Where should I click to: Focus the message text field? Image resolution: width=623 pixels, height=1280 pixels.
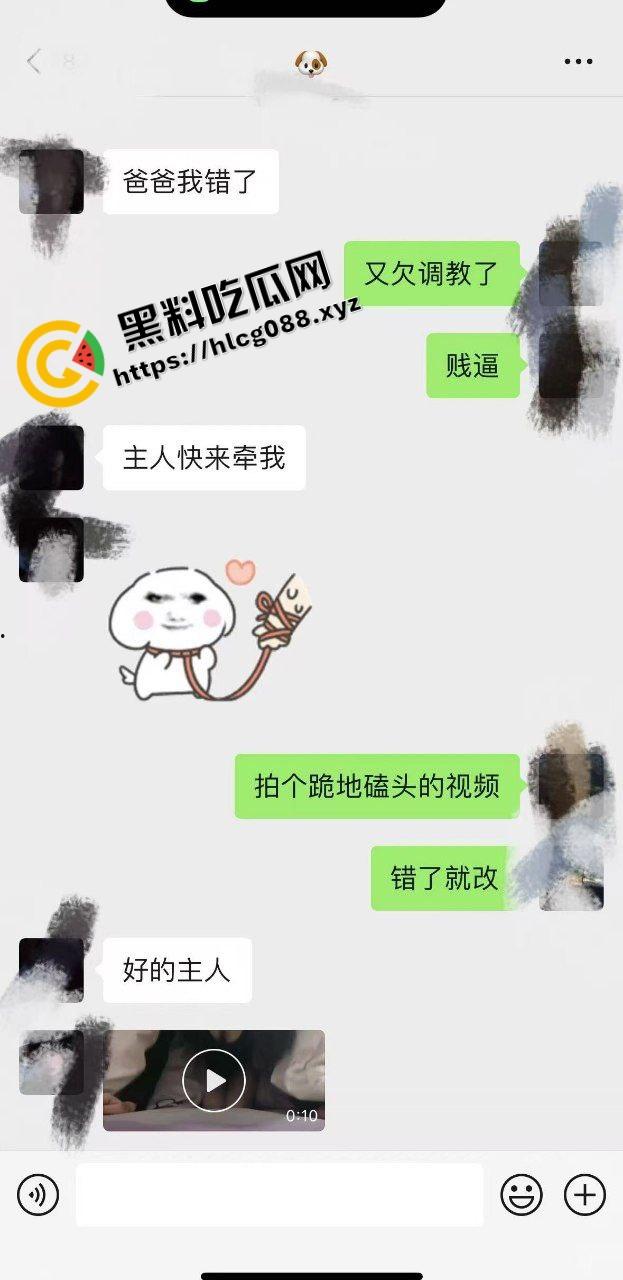coord(279,1194)
